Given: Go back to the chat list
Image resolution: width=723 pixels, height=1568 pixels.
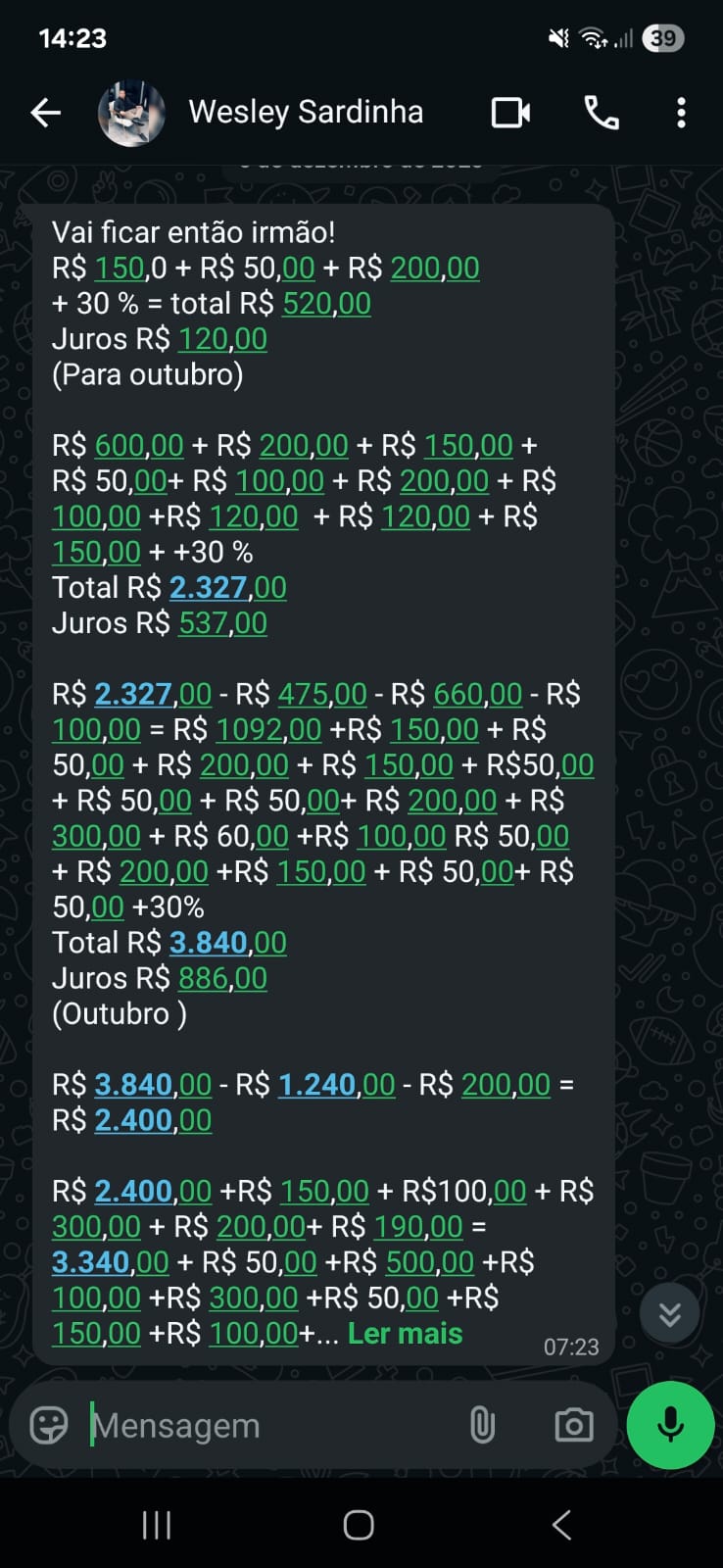Looking at the screenshot, I should tap(45, 113).
